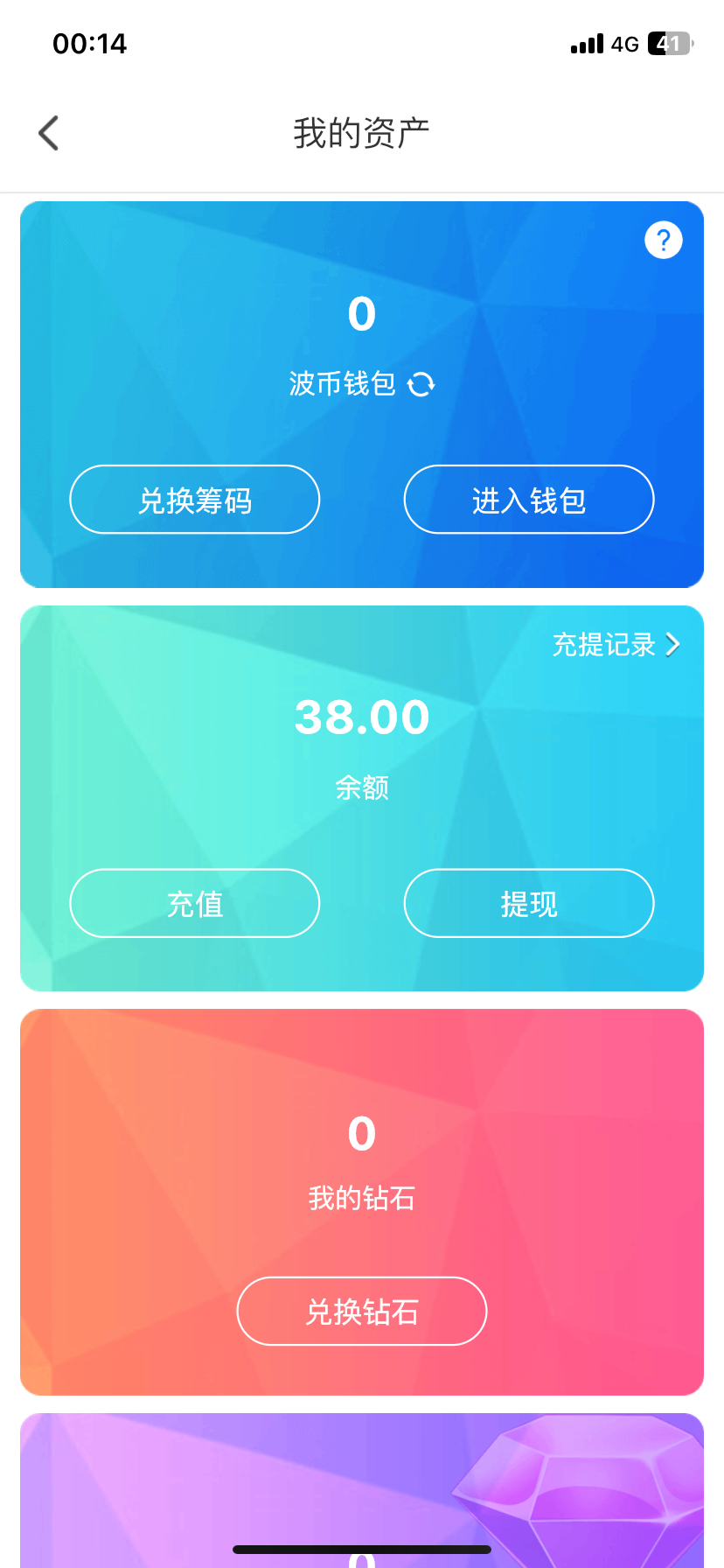The image size is (724, 1568).
Task: Select the 我的资产 page title
Action: (361, 132)
